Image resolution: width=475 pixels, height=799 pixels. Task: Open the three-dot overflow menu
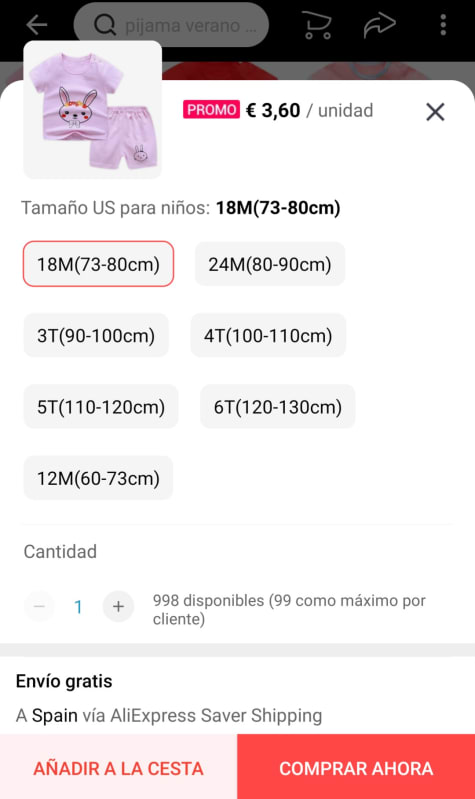pos(443,24)
